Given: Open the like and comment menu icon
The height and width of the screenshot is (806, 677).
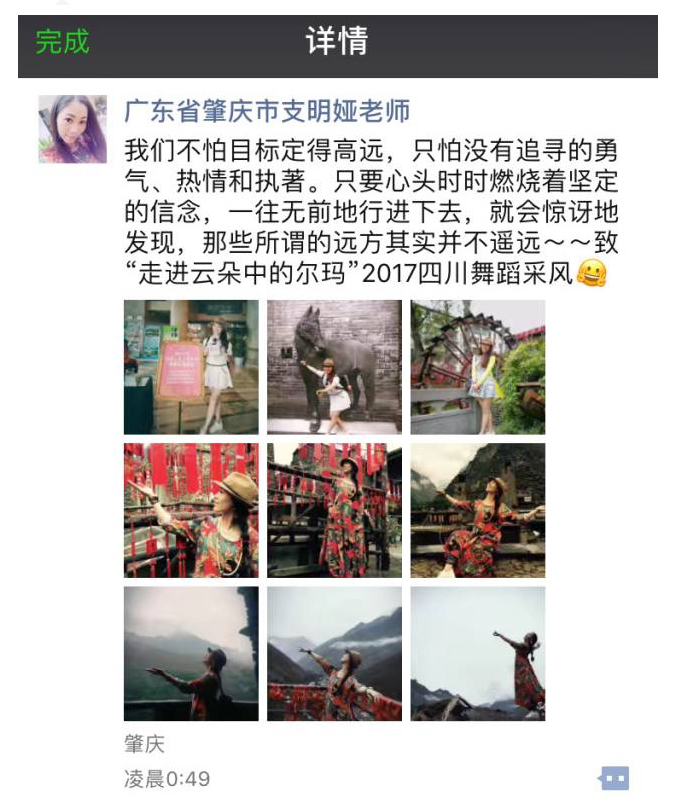Looking at the screenshot, I should click(x=613, y=778).
